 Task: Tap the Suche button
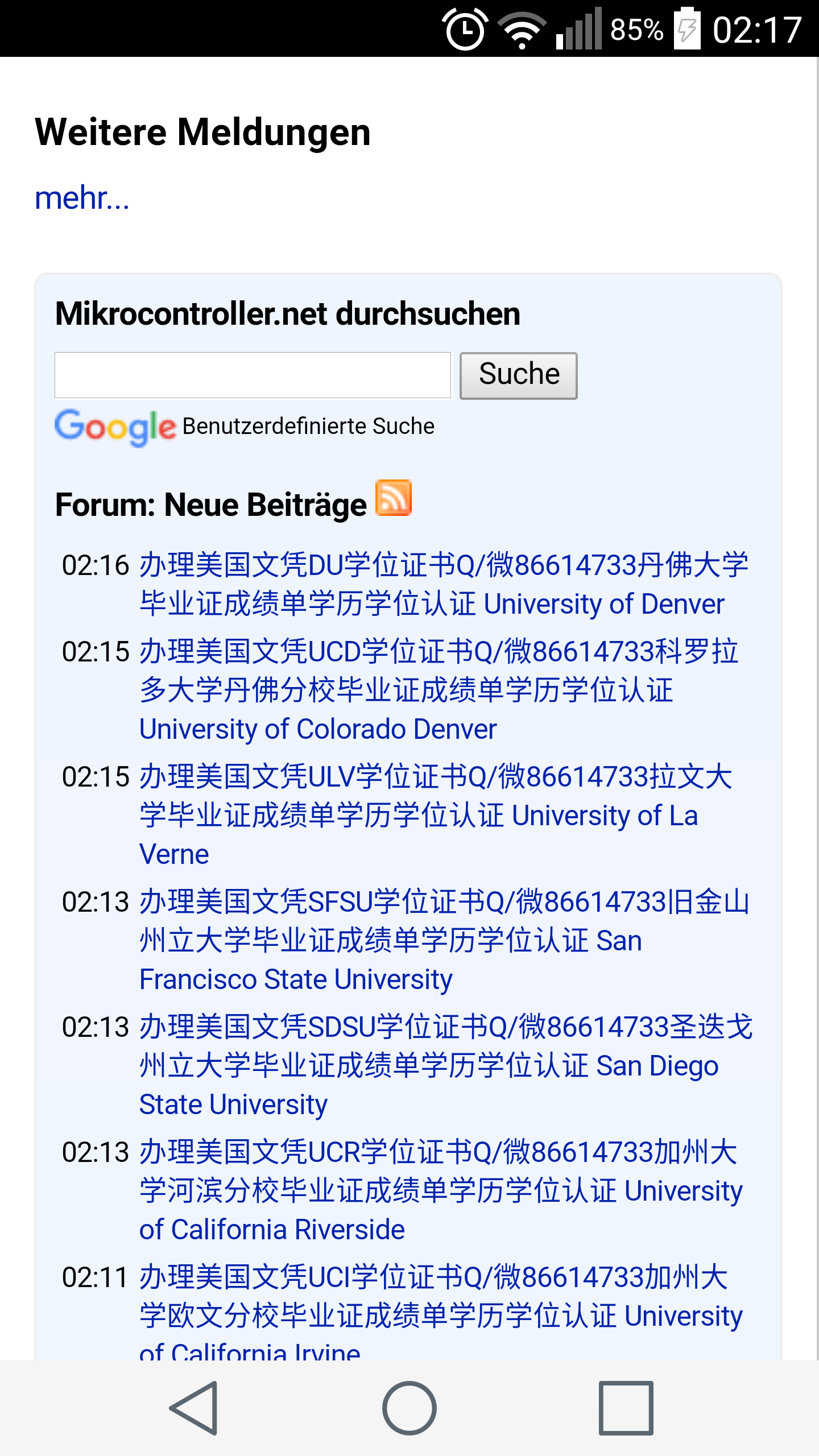pos(518,375)
